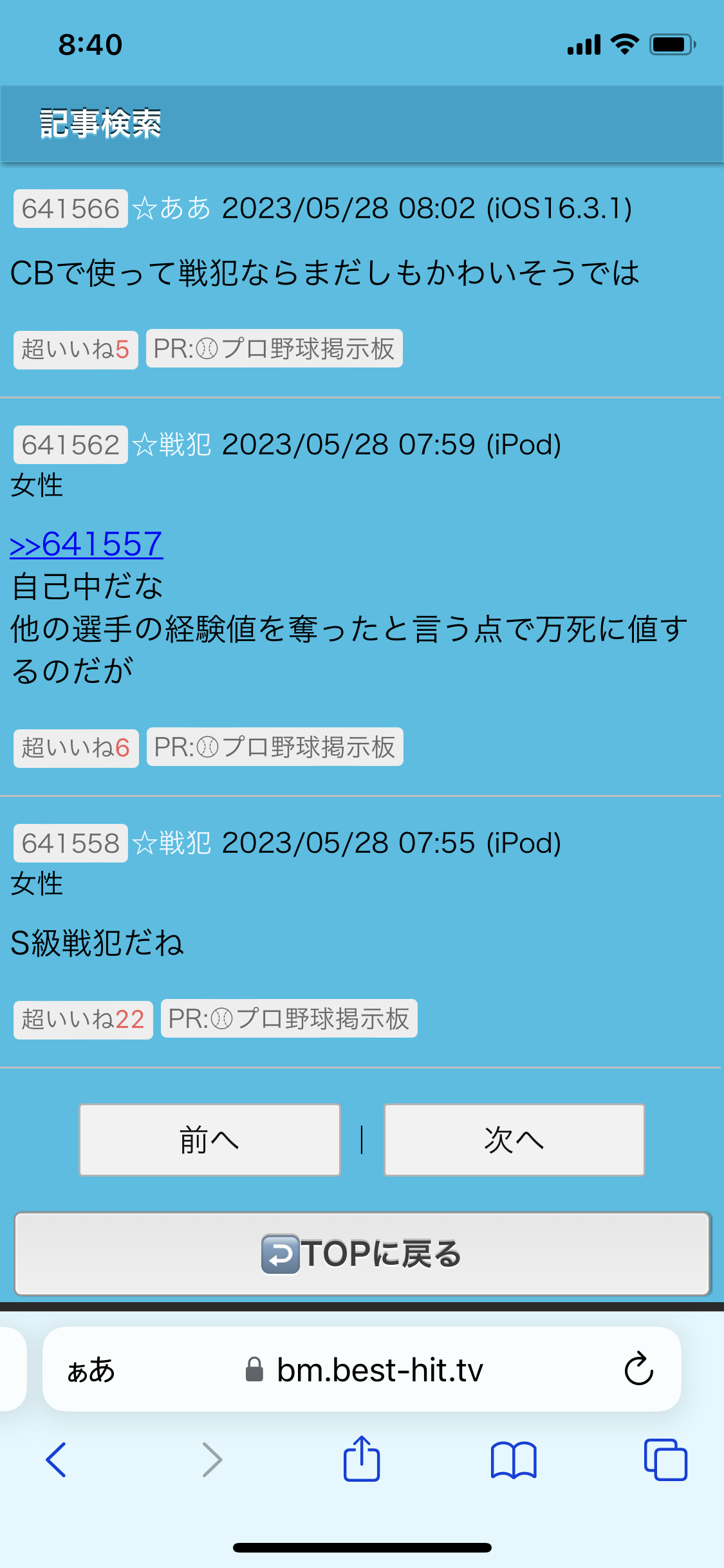
Task: Open the ぁあ page settings menu
Action: coord(91,1370)
